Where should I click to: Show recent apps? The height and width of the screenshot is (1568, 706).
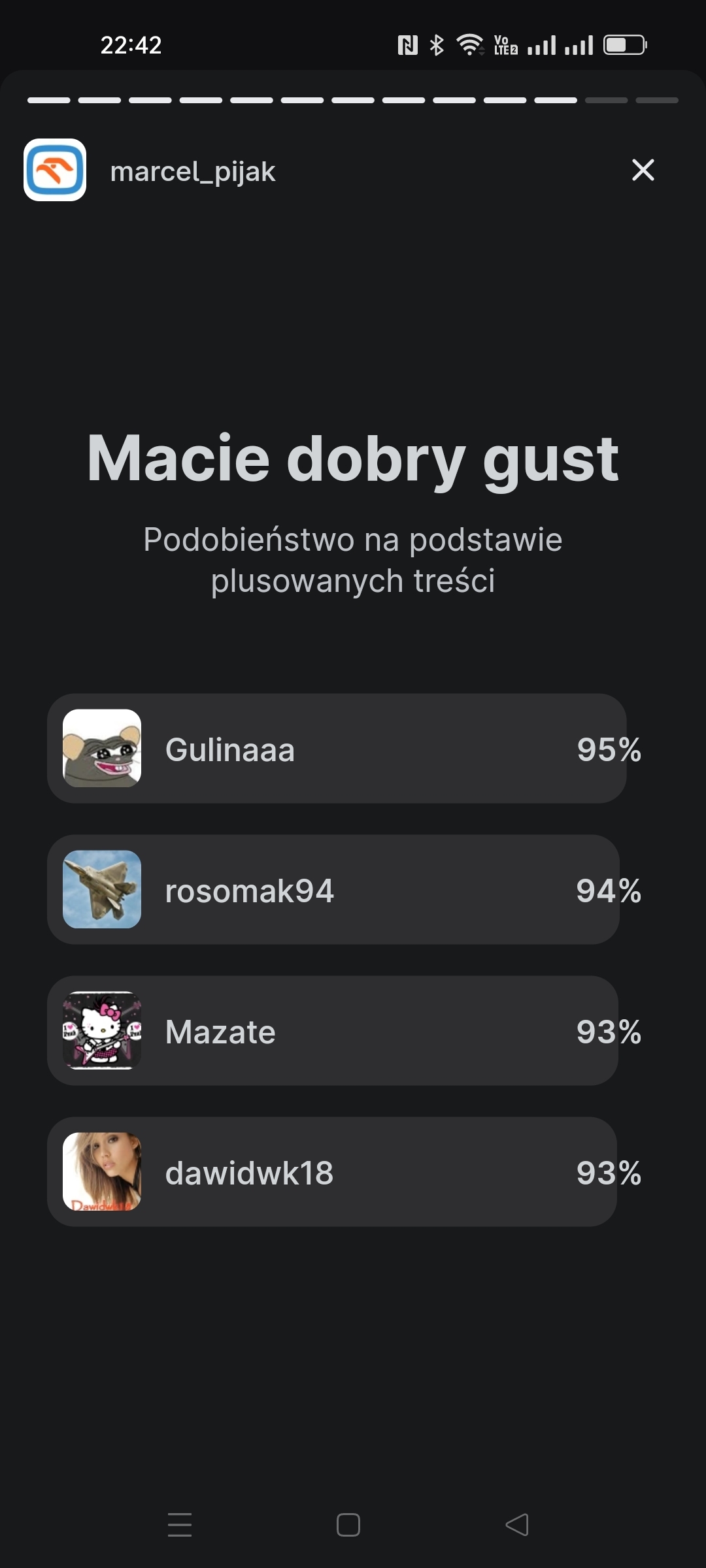point(180,1525)
